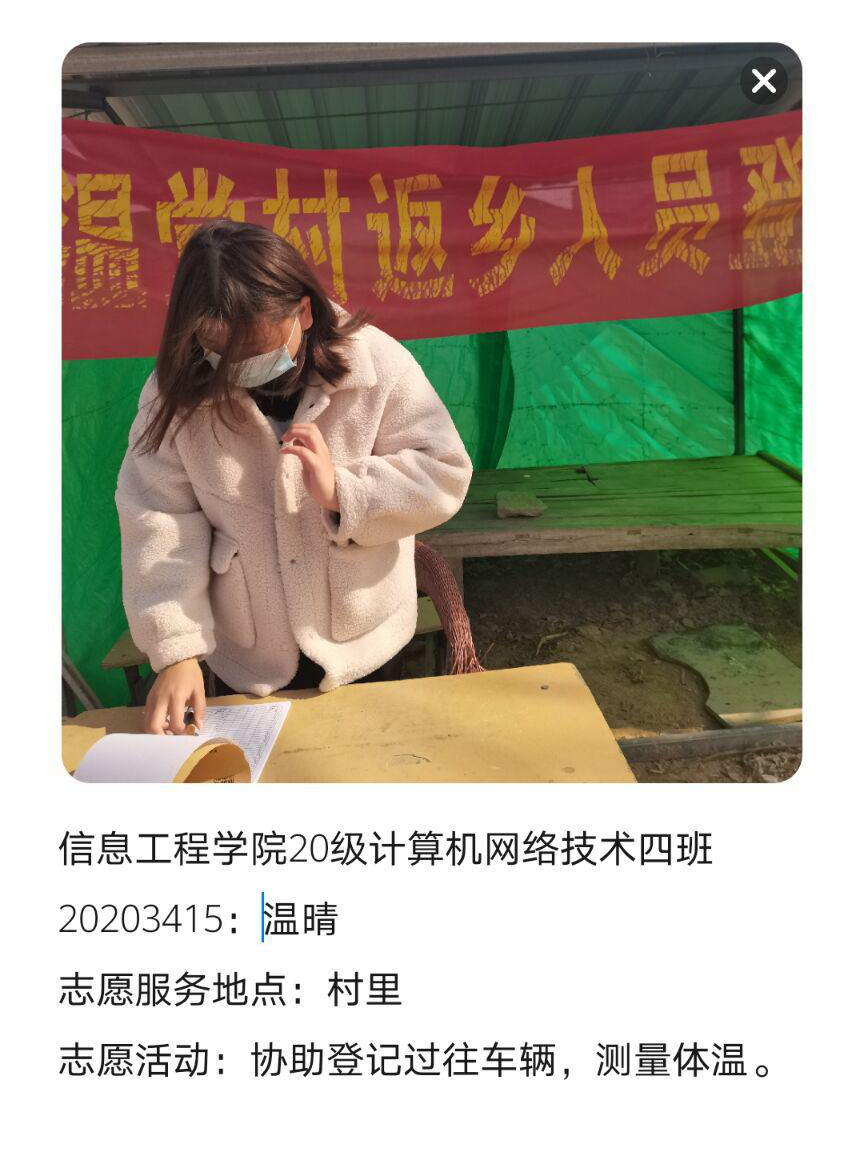Remove the attached photo with the X
Viewport: 864px width, 1165px height.
point(764,81)
